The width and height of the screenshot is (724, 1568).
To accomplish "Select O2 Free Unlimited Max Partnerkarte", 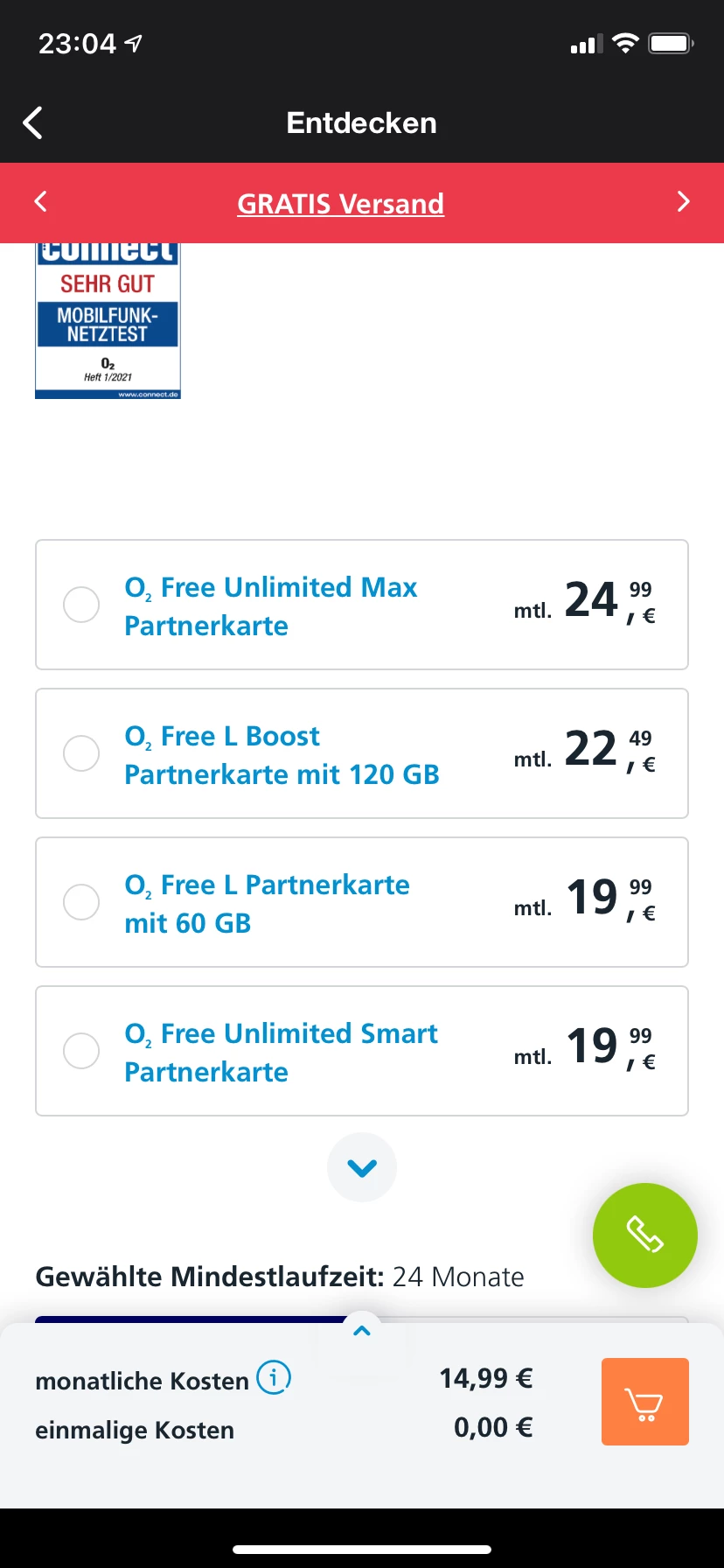I will click(x=81, y=605).
